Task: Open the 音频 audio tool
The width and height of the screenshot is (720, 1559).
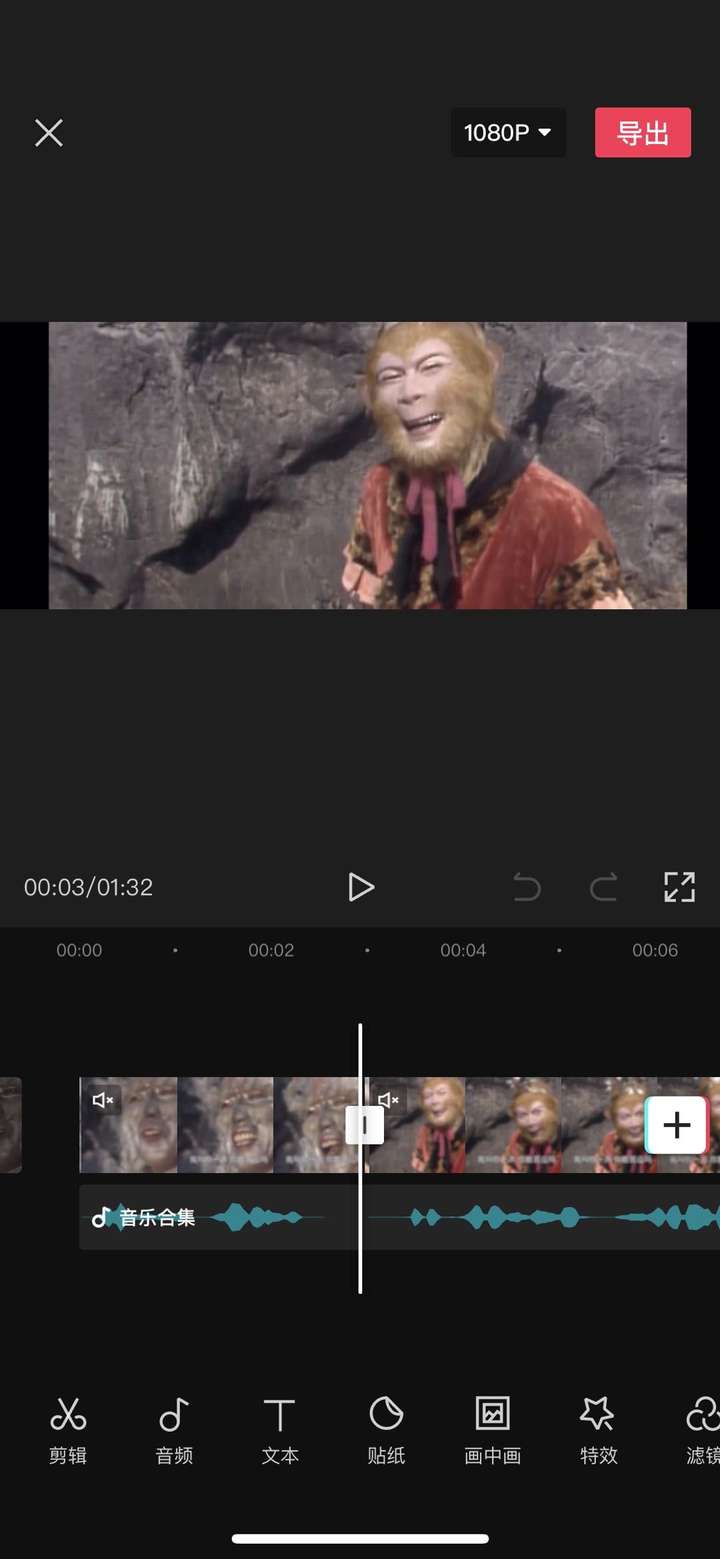Action: (174, 1431)
